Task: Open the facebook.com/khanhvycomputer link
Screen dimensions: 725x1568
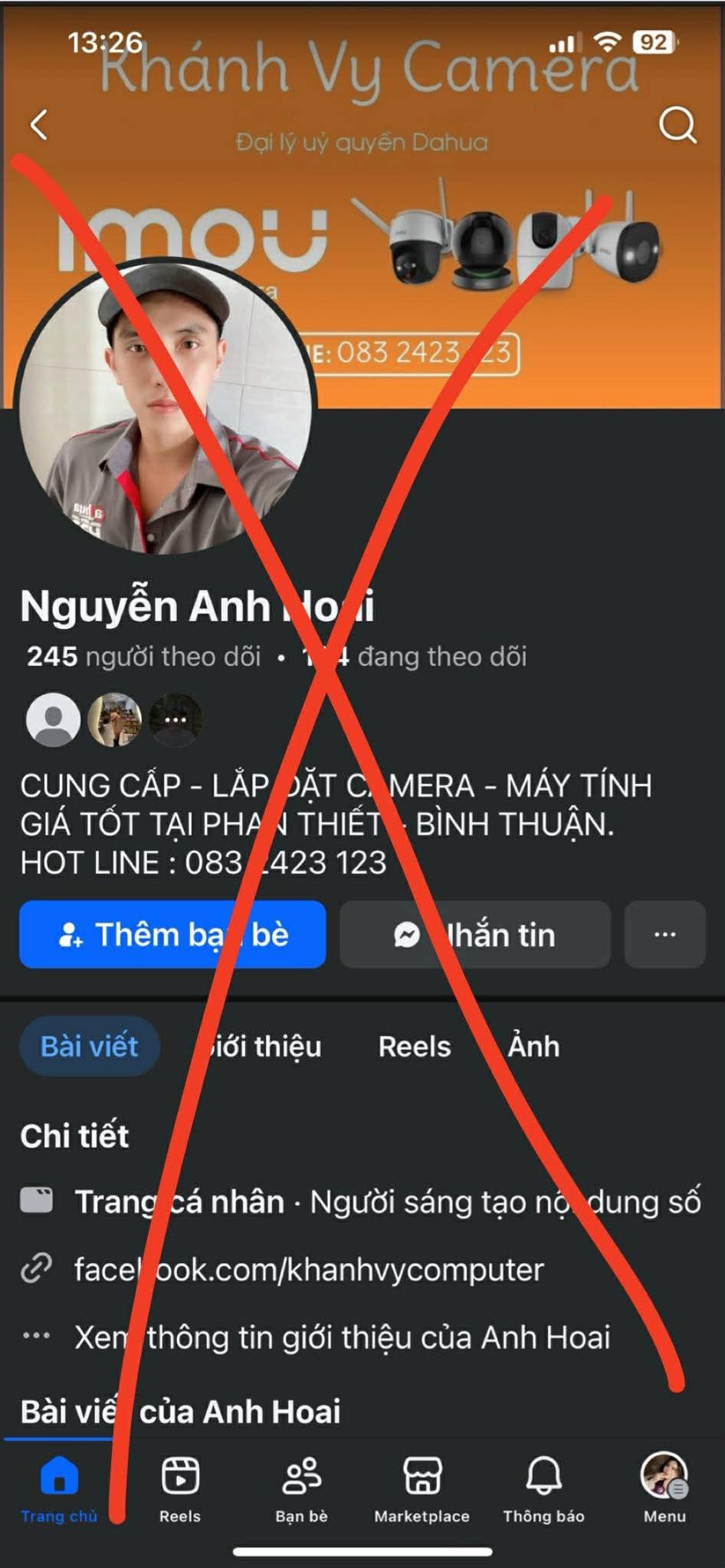Action: 309,1270
